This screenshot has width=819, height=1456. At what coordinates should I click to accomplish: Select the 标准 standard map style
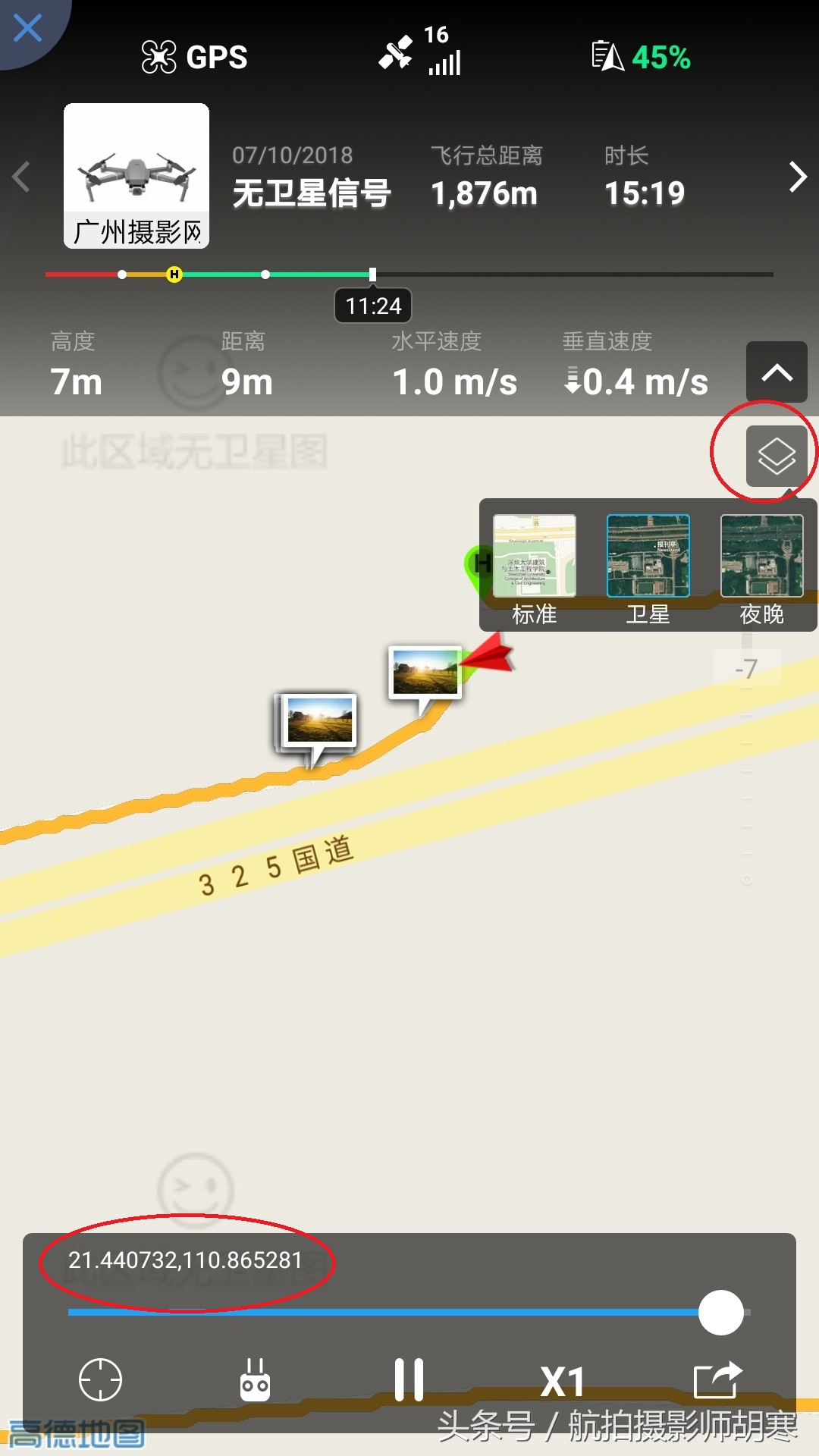tap(535, 569)
